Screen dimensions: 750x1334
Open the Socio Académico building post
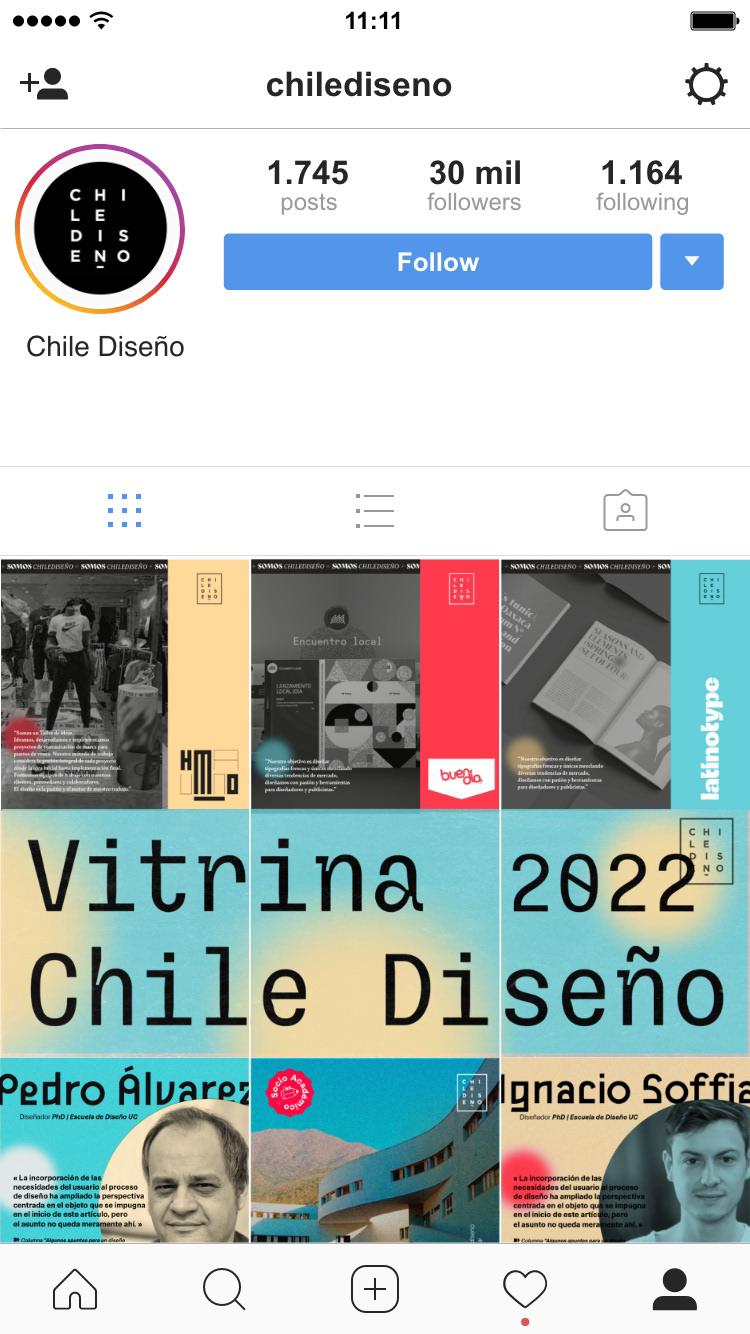point(374,1150)
